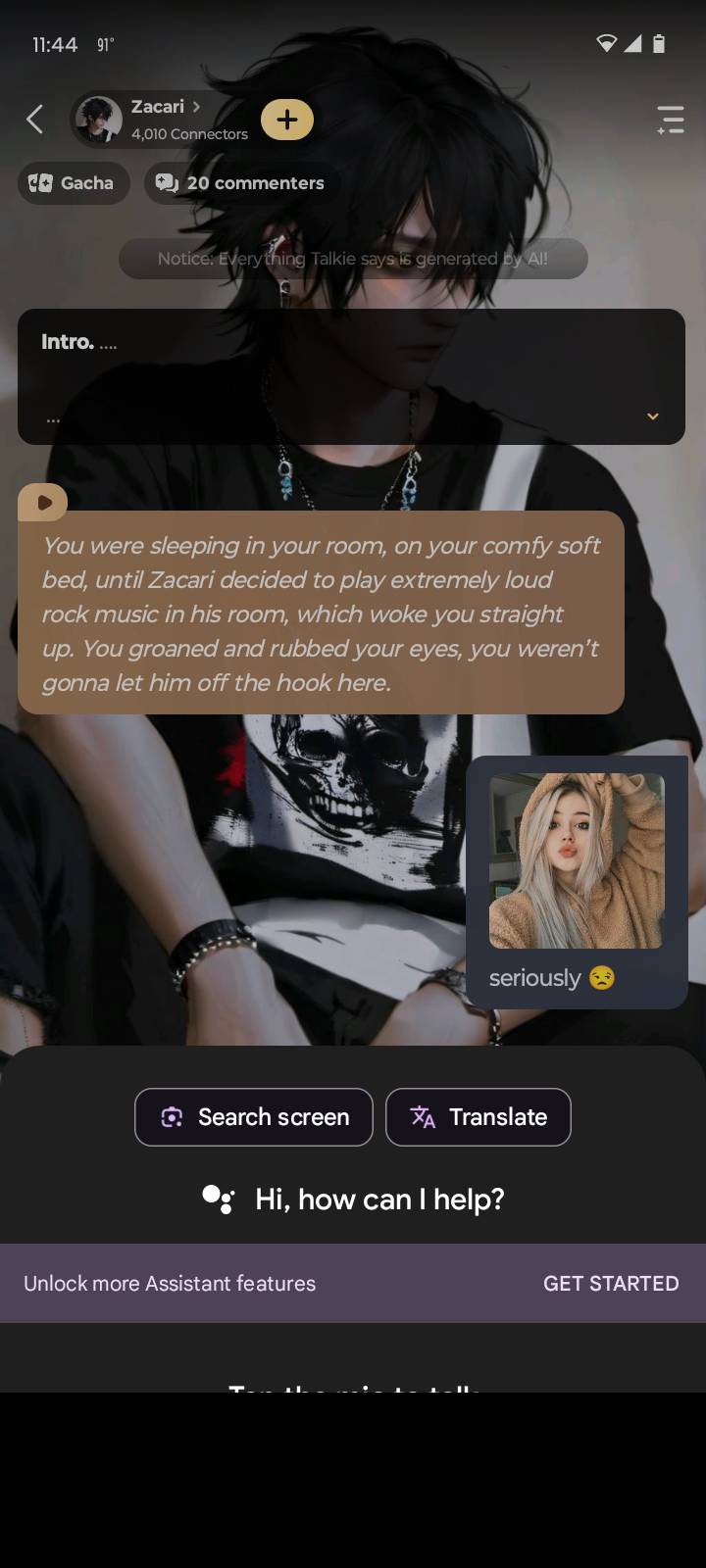View the 20 commenters

tap(241, 183)
